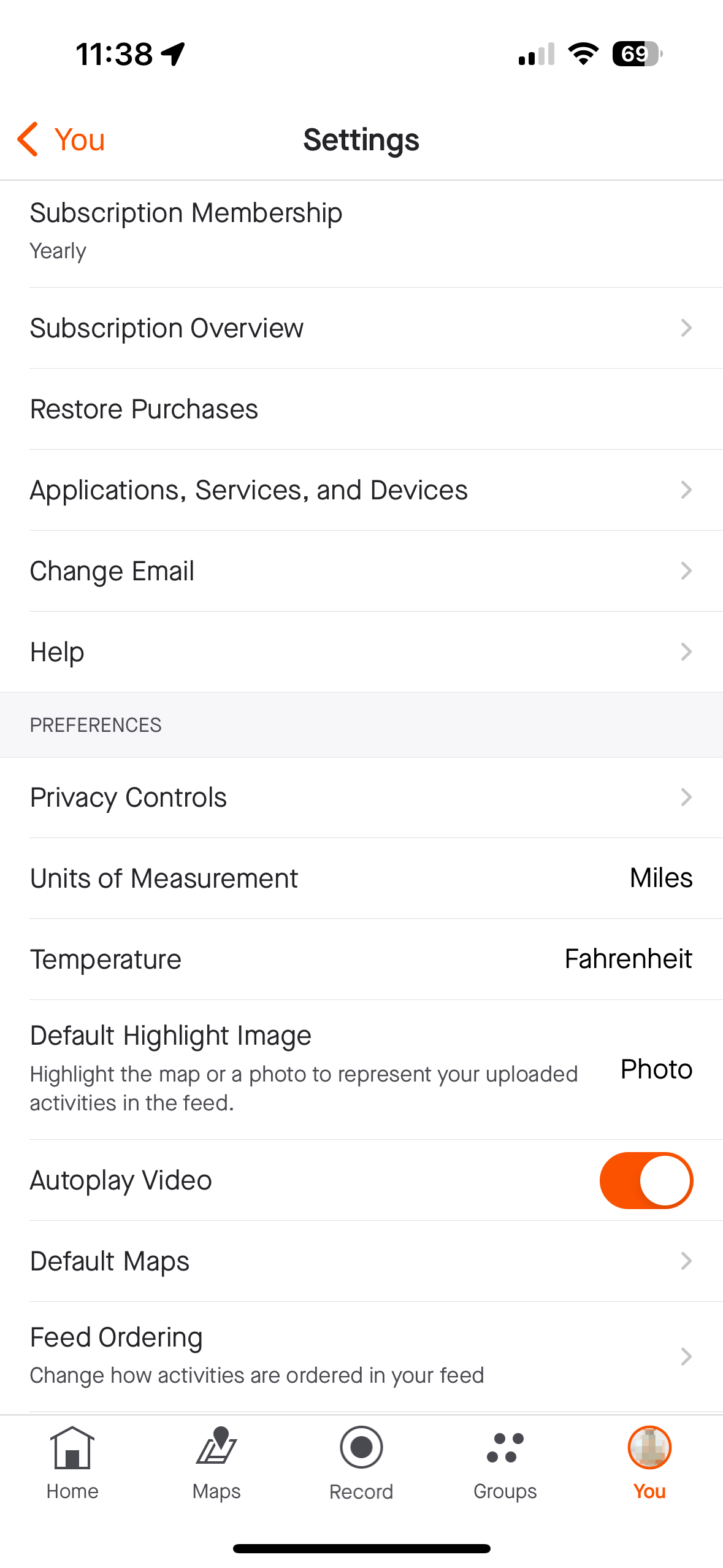Open Feed Ordering options
Screen dimensions: 723x1568
click(x=361, y=1356)
